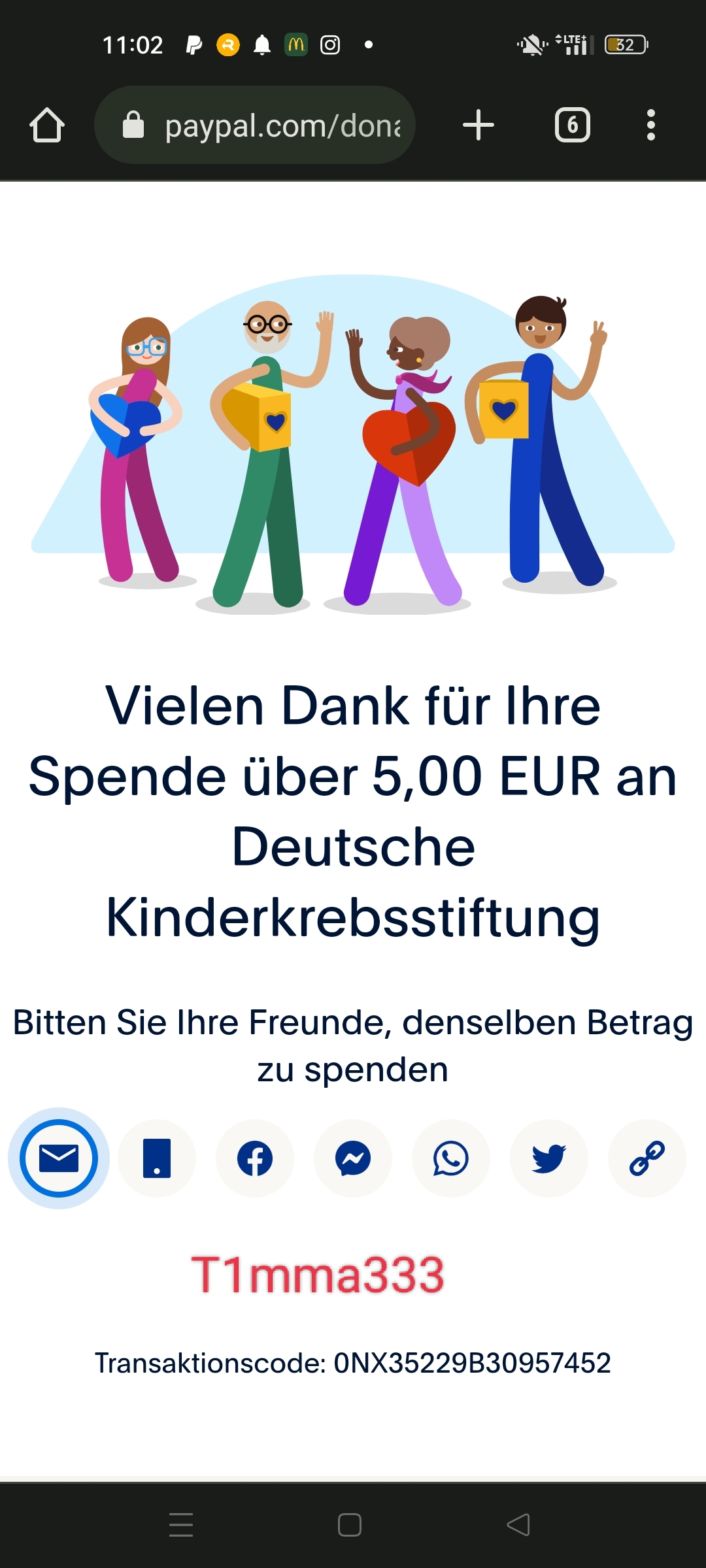
Task: Tap the system back button
Action: click(x=518, y=1525)
